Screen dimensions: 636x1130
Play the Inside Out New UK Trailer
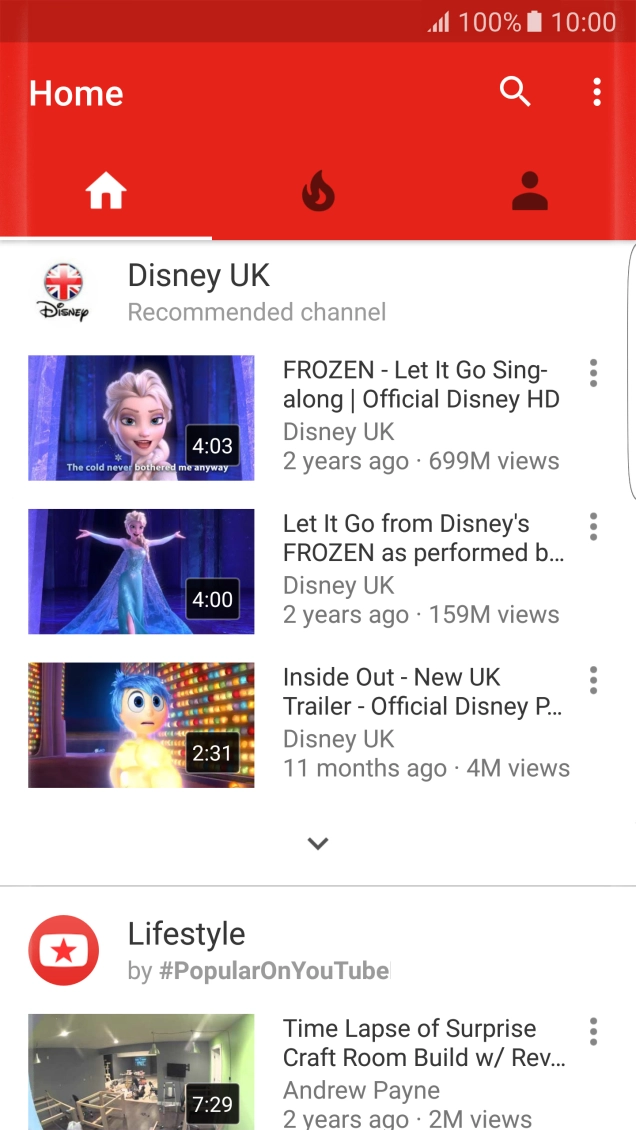point(141,725)
